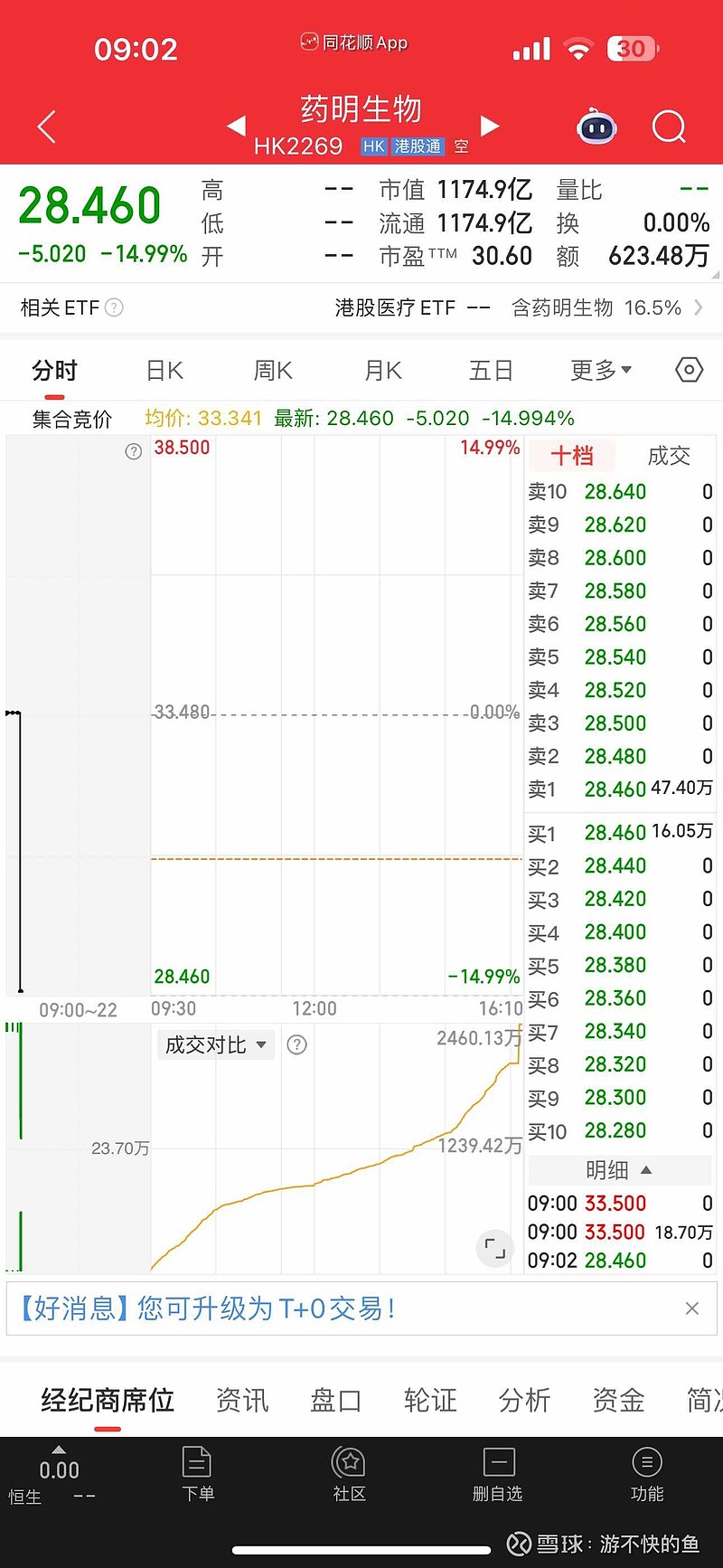Dismiss the T+0 upgrade banner
Viewport: 723px width, 1568px height.
point(692,1308)
